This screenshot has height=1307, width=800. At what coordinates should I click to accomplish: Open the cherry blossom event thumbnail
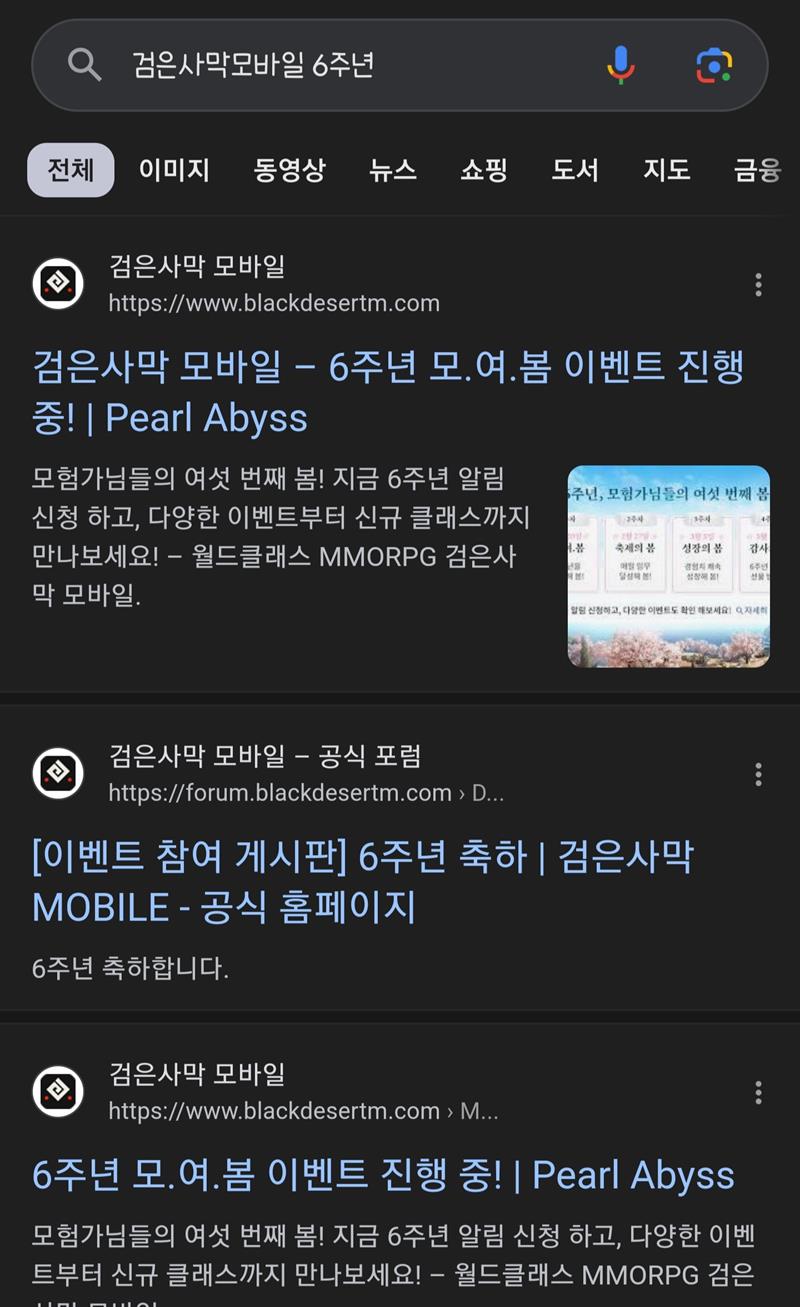click(668, 566)
